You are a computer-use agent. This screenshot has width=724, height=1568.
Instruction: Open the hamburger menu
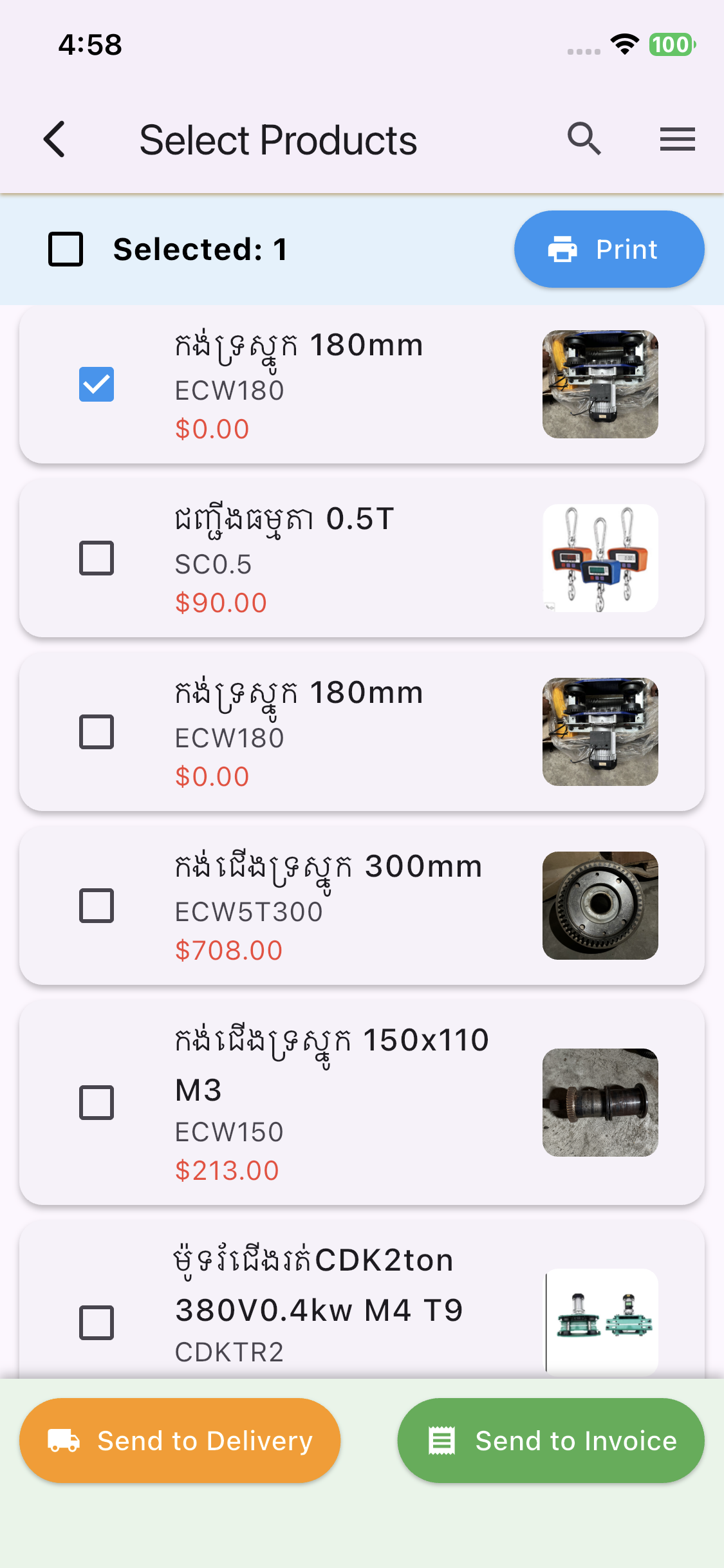677,139
